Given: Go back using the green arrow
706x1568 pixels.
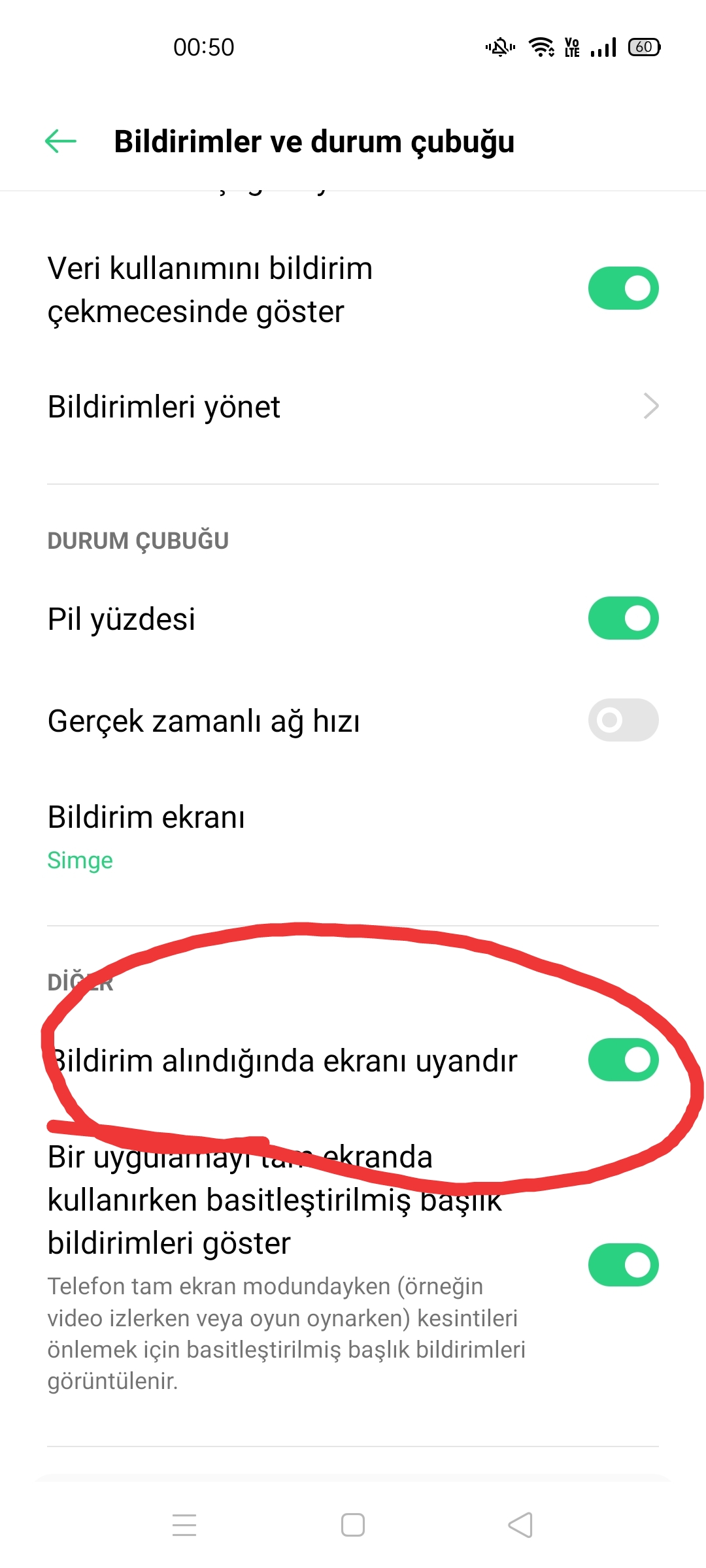Looking at the screenshot, I should point(61,141).
